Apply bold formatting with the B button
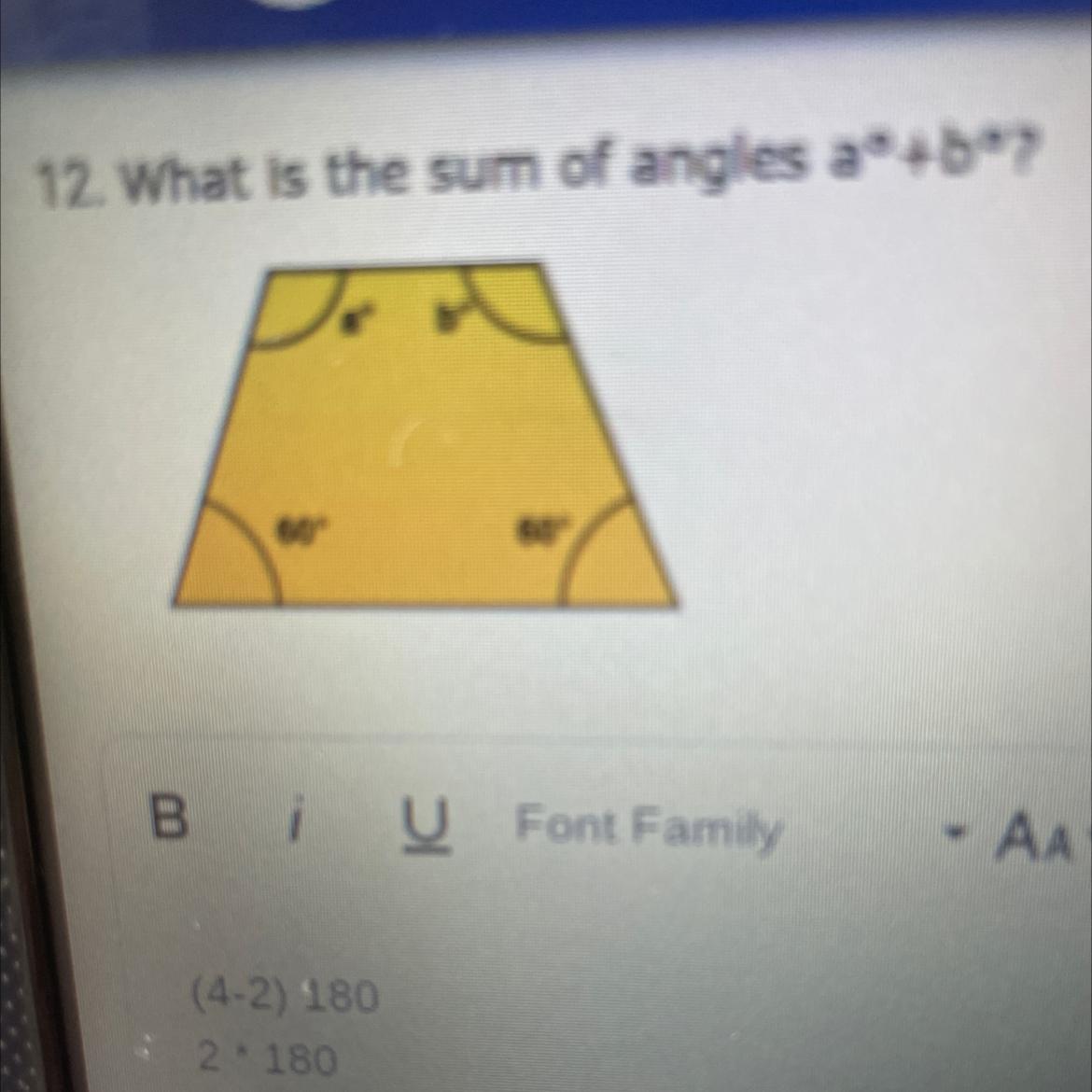 (x=169, y=818)
